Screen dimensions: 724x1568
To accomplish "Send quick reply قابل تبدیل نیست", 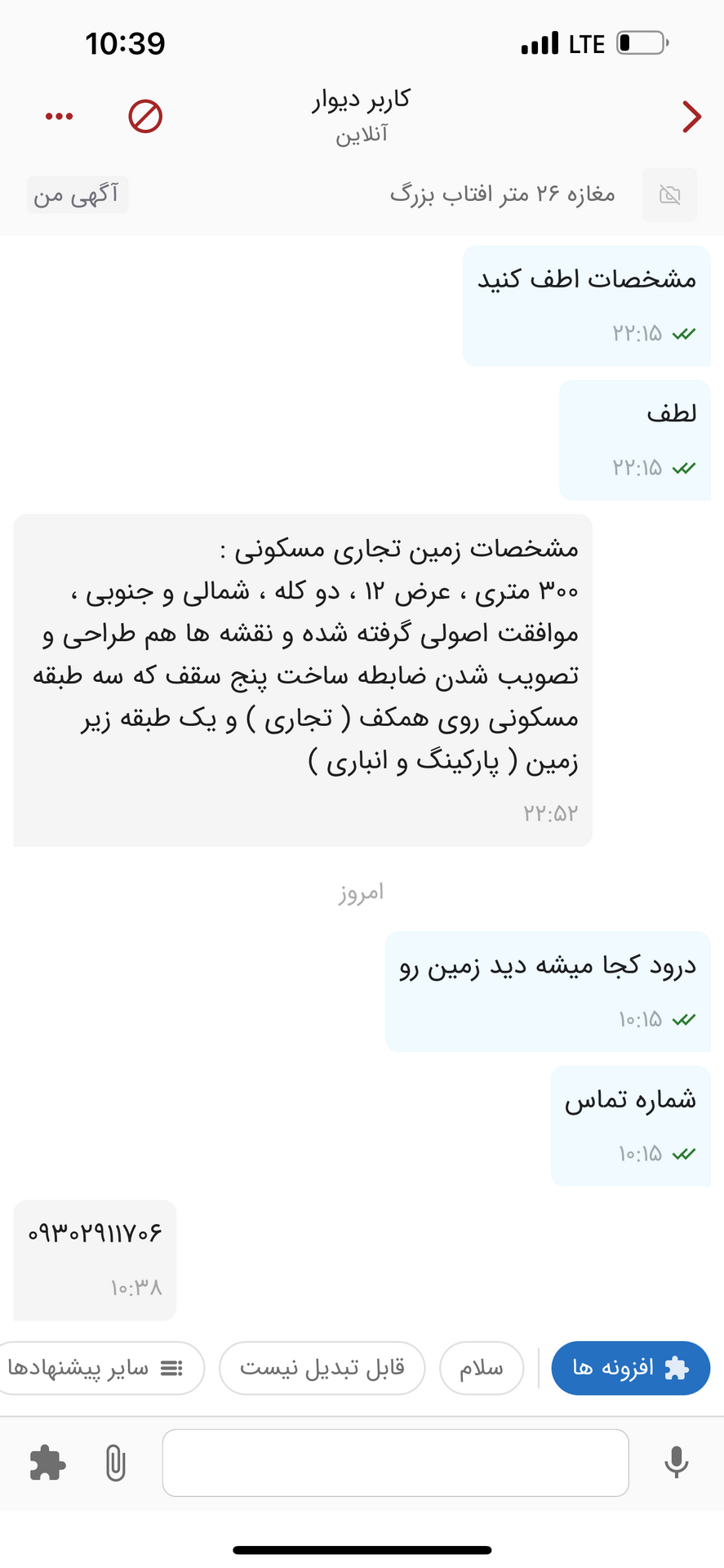I will click(322, 1368).
